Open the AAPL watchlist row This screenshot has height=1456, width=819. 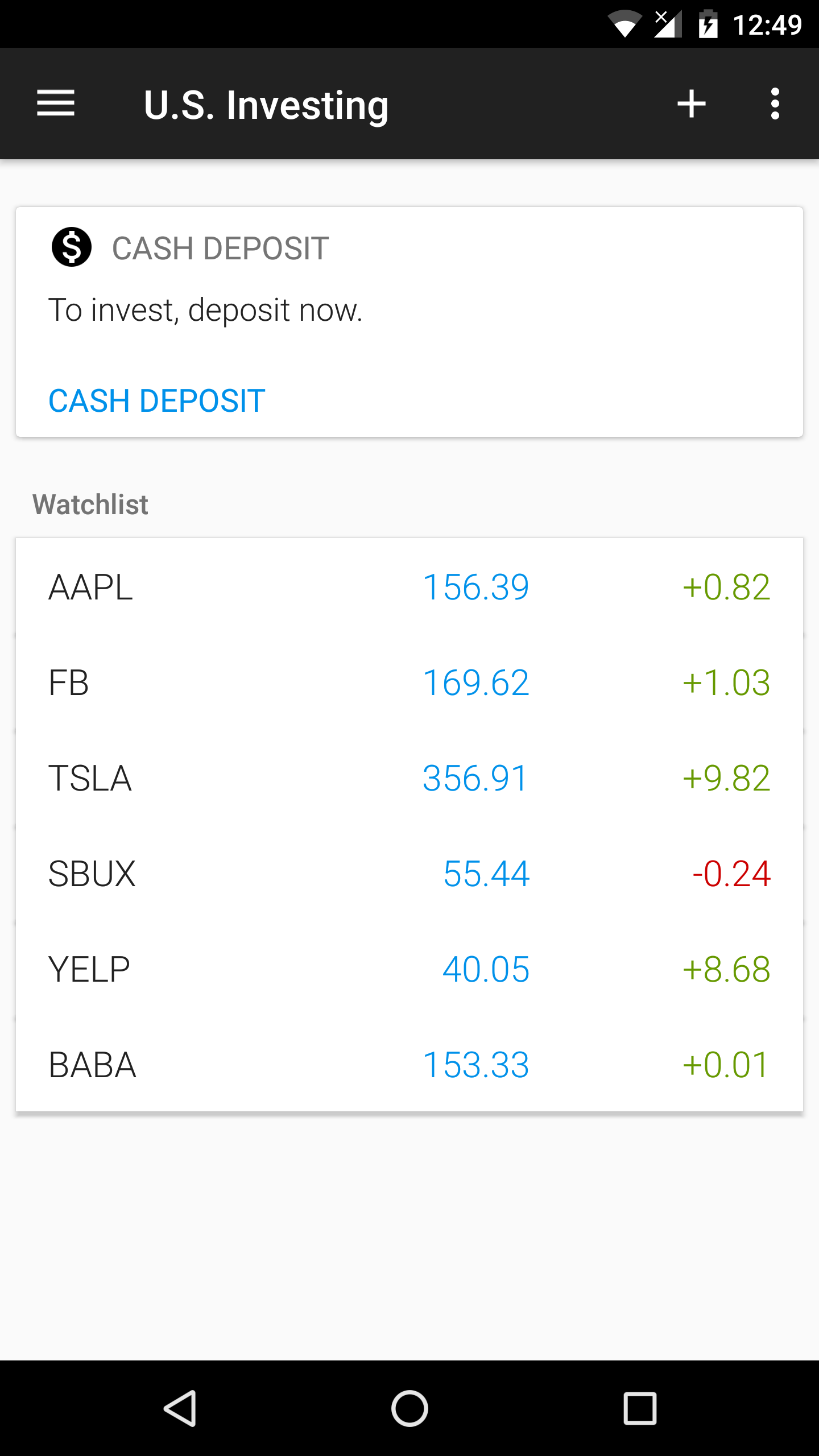[x=409, y=587]
